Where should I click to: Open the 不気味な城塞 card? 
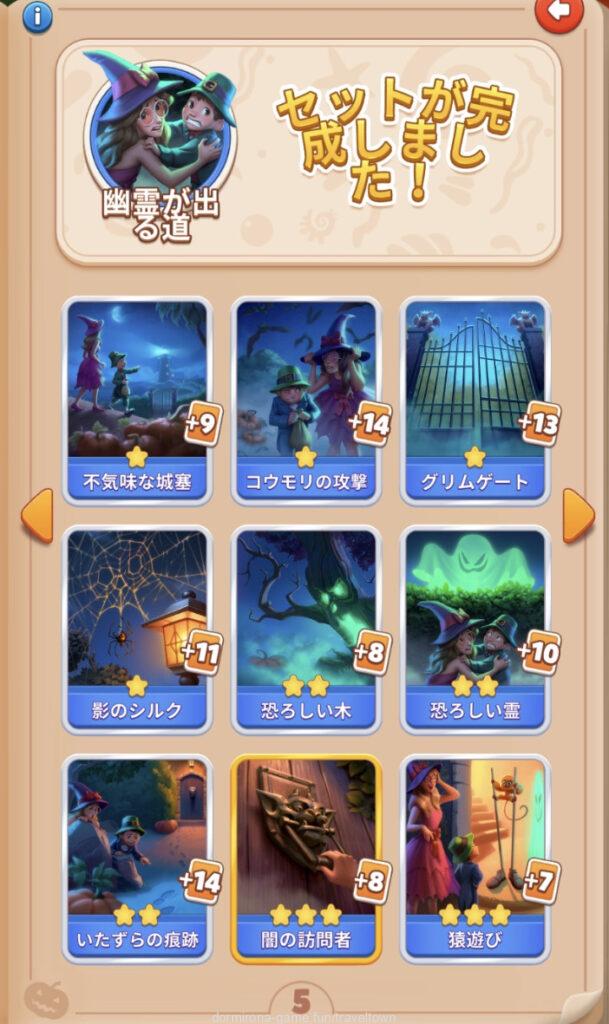(x=137, y=400)
